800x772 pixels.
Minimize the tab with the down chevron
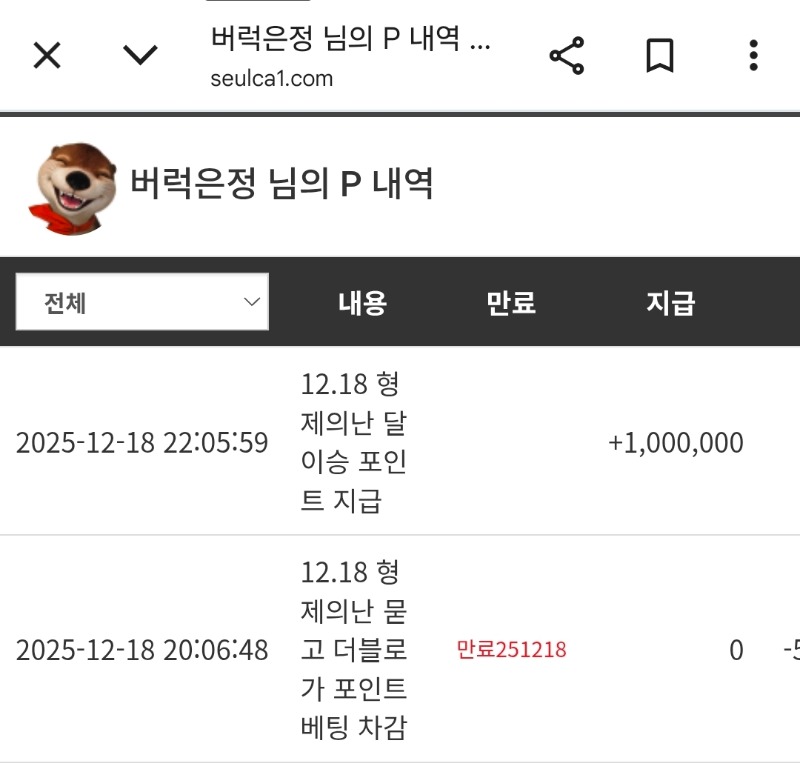pos(140,56)
